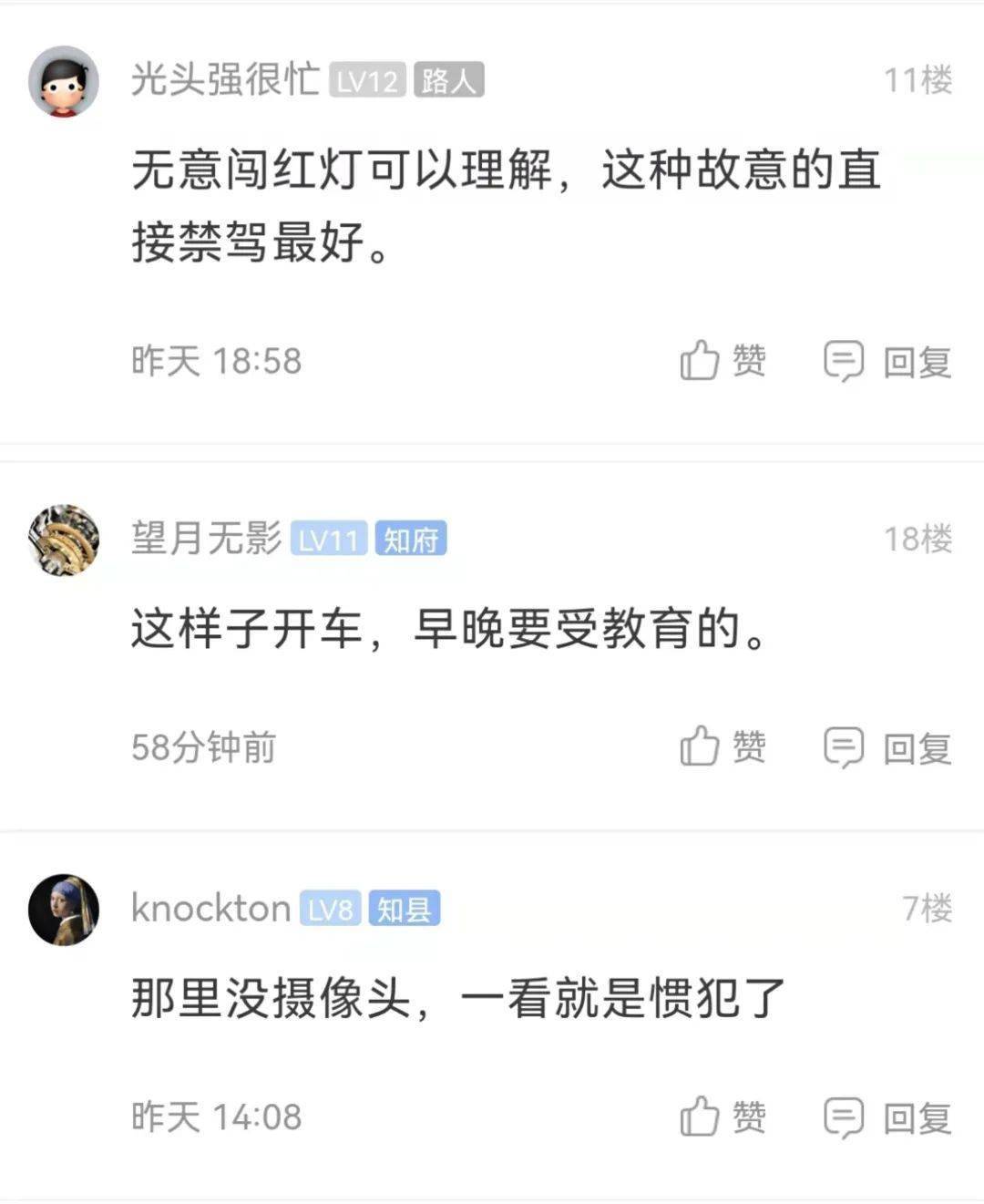Click the 赞 like button on 11楼
Screen dimensions: 984x1204
tap(747, 362)
